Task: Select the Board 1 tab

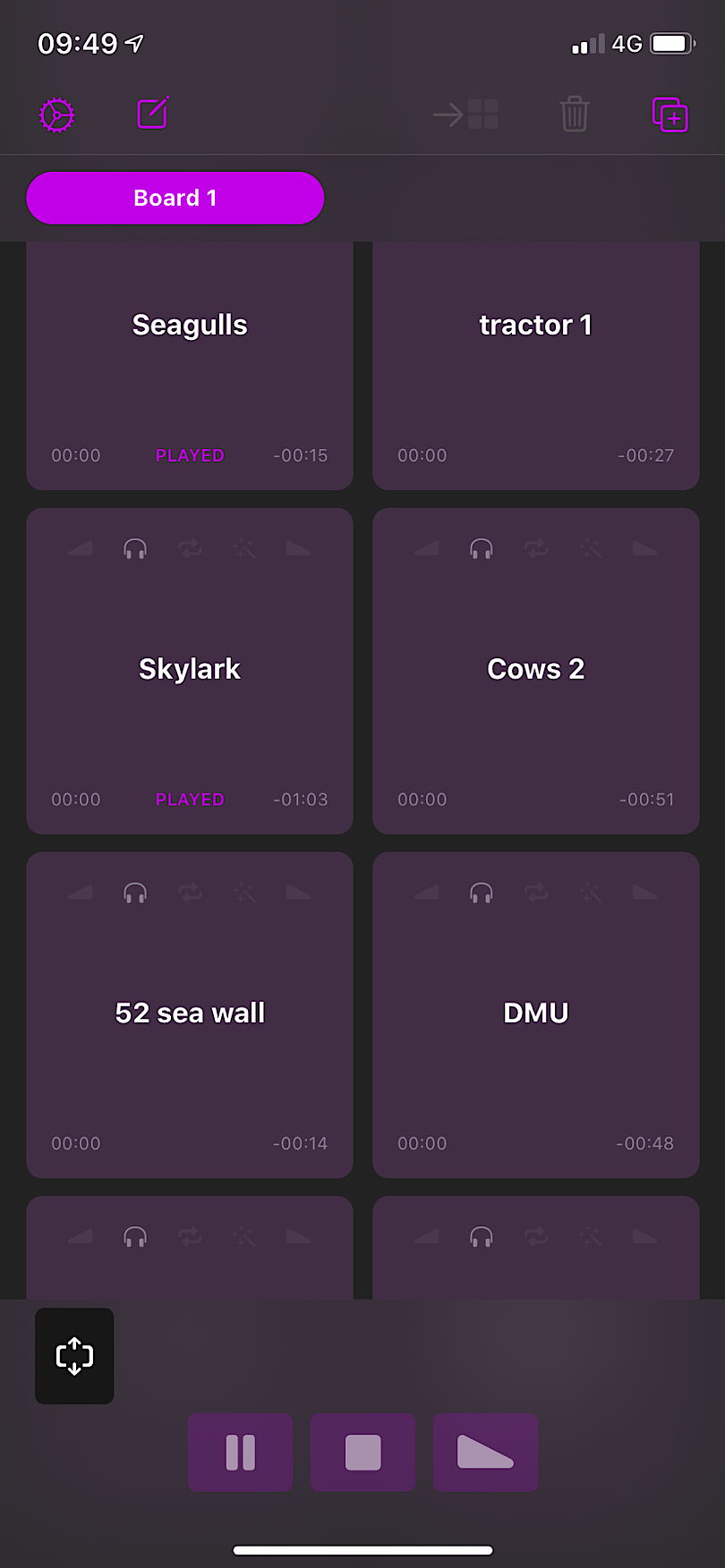Action: 175,198
